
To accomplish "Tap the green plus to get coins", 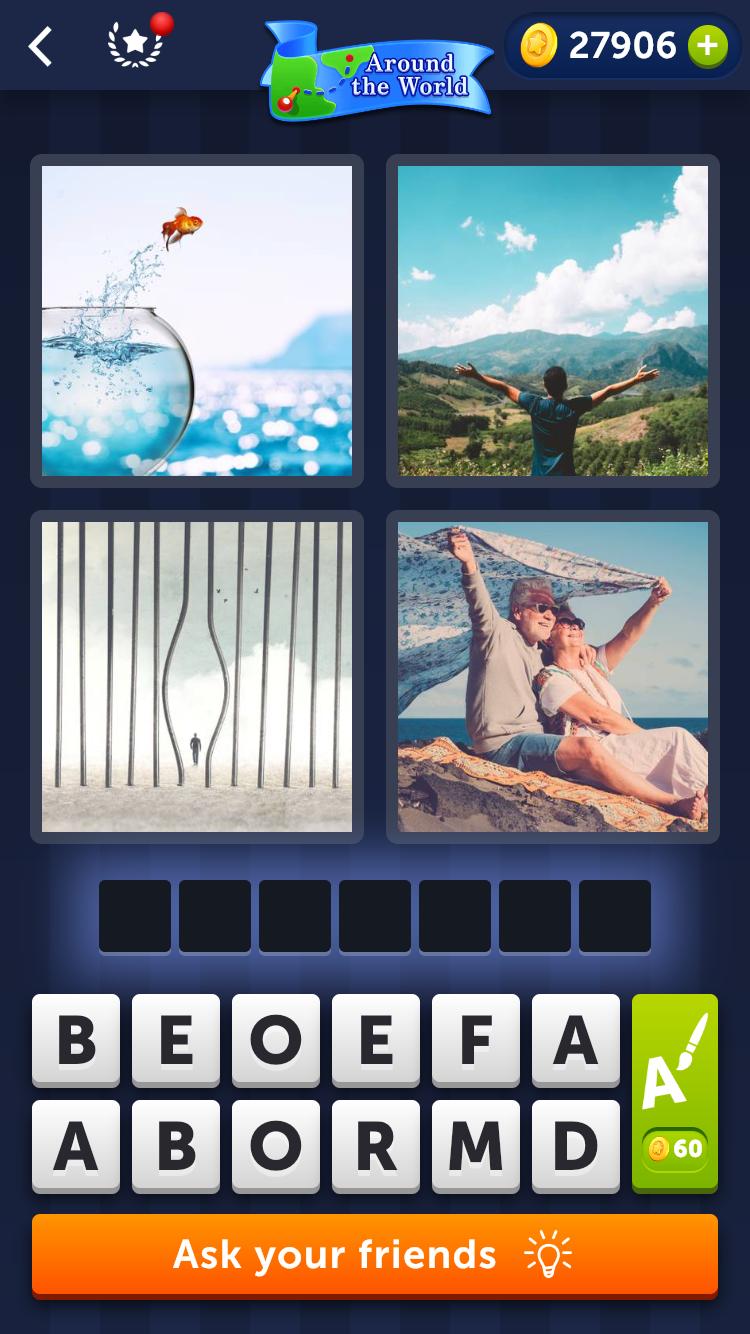I will [707, 46].
